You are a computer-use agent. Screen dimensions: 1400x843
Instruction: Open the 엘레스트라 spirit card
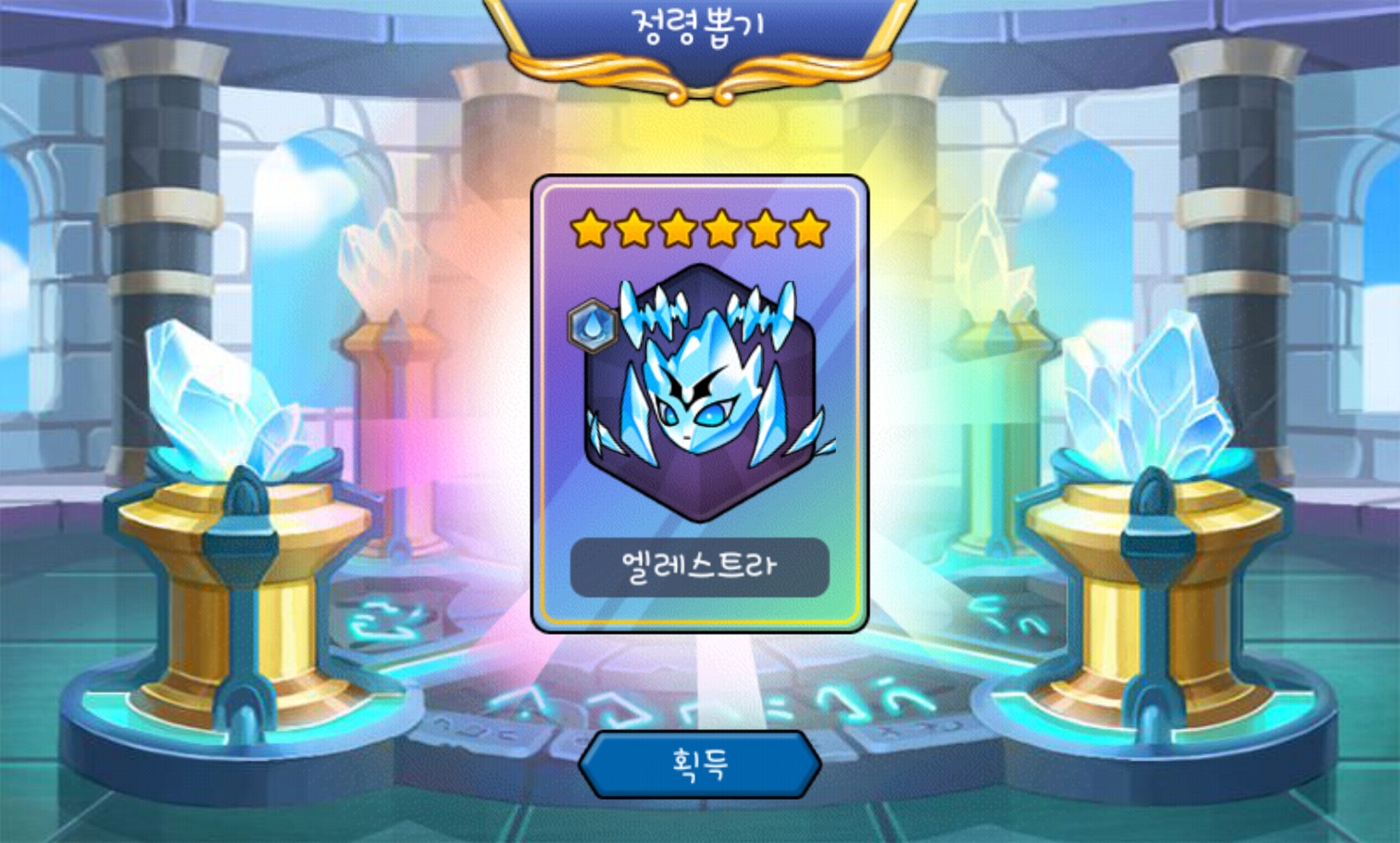tap(700, 404)
